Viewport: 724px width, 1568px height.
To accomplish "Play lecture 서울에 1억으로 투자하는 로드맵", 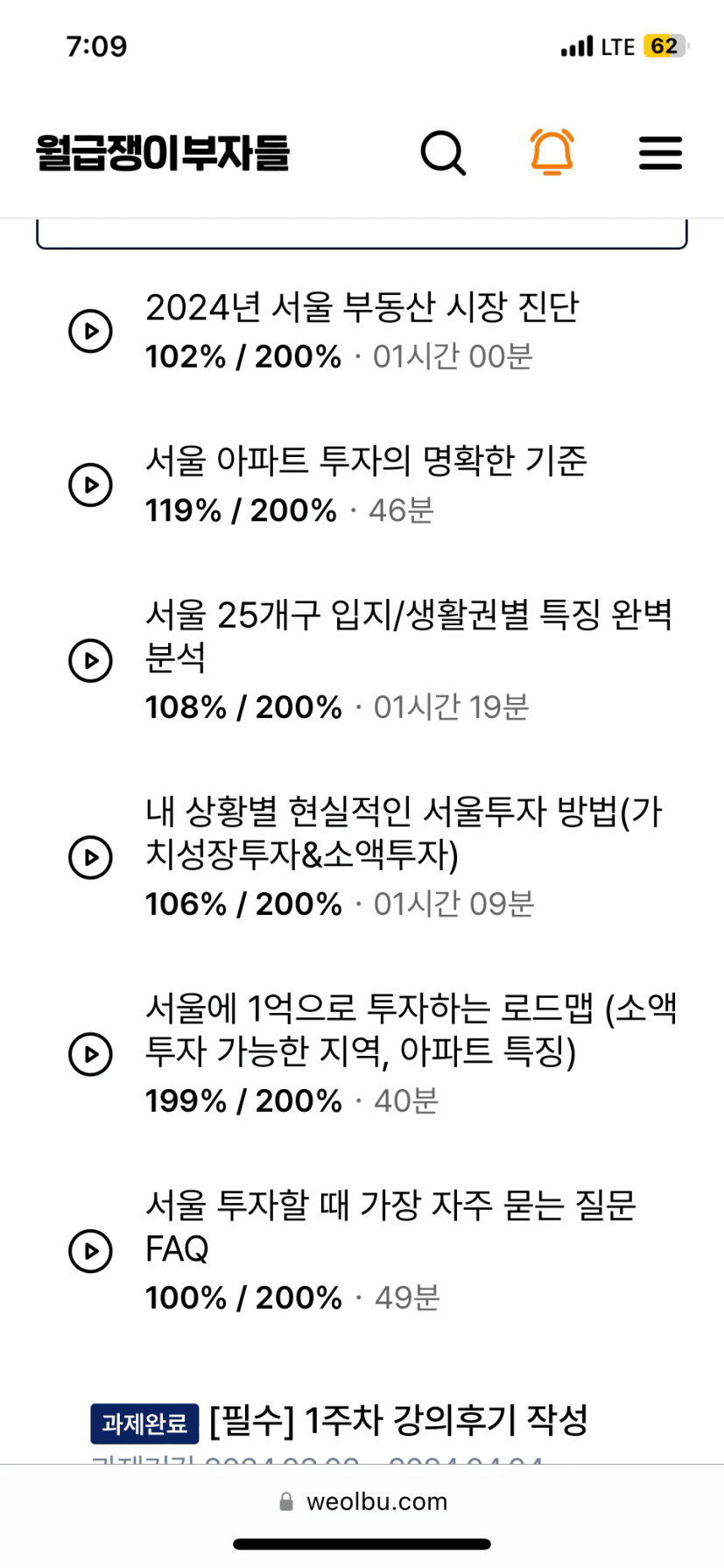I will pos(91,1053).
